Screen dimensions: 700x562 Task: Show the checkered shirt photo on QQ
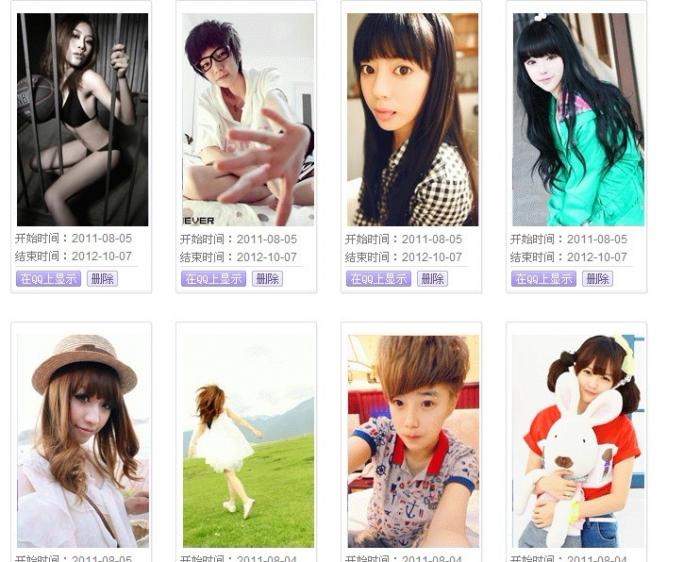pyautogui.click(x=378, y=279)
